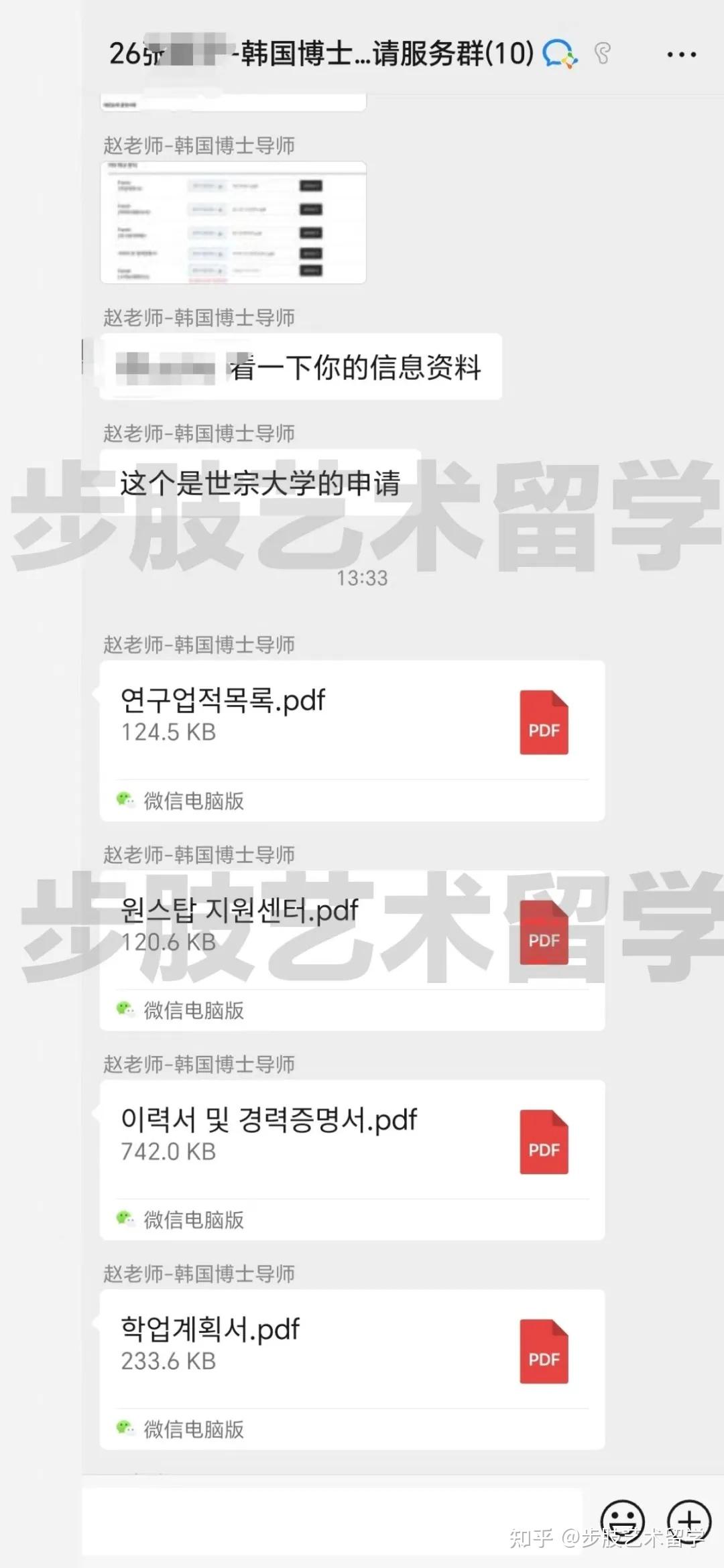724x1568 pixels.
Task: Open the plus attachments menu
Action: (688, 1521)
